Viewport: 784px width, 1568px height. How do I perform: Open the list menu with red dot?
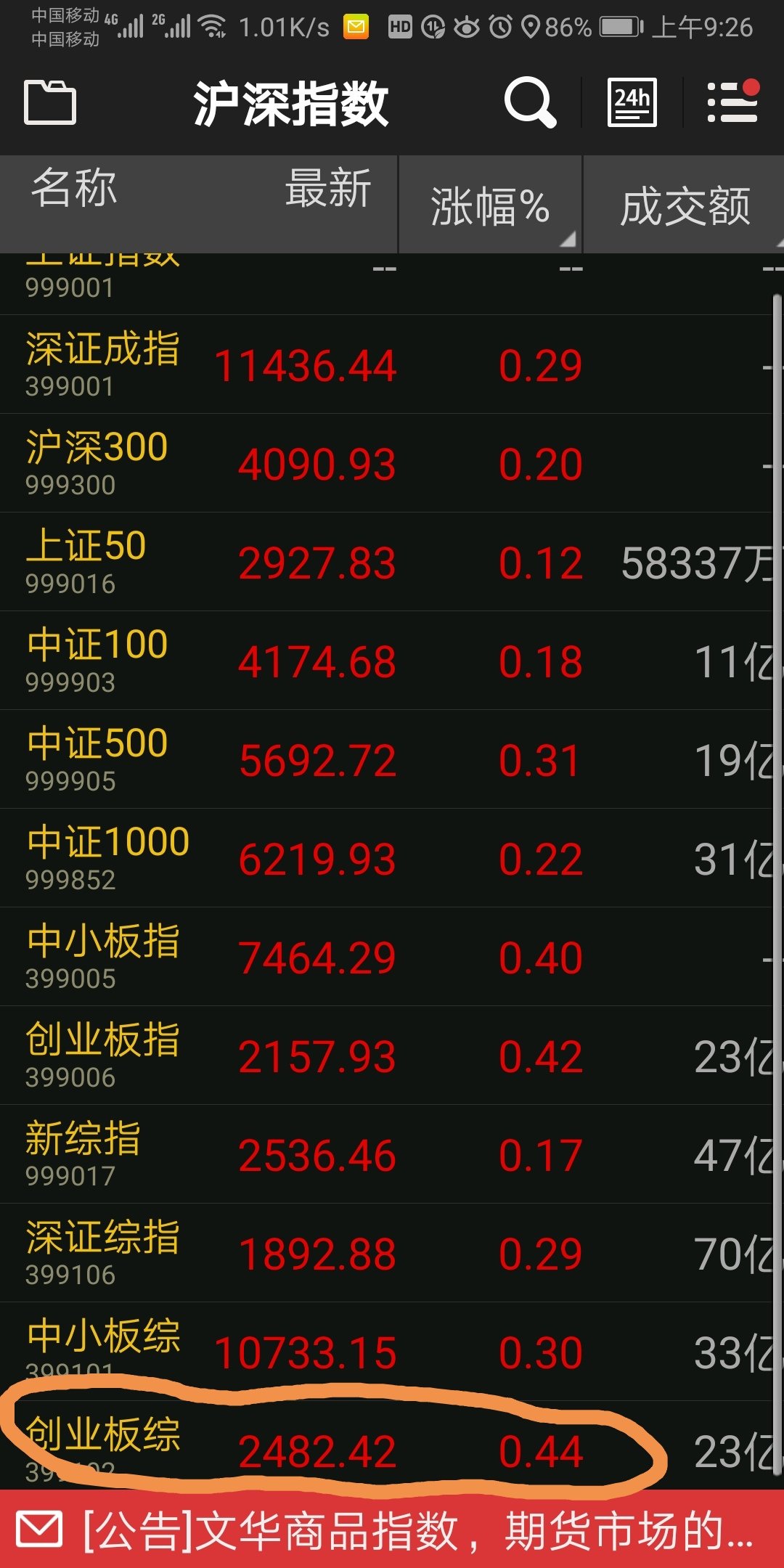click(x=732, y=102)
